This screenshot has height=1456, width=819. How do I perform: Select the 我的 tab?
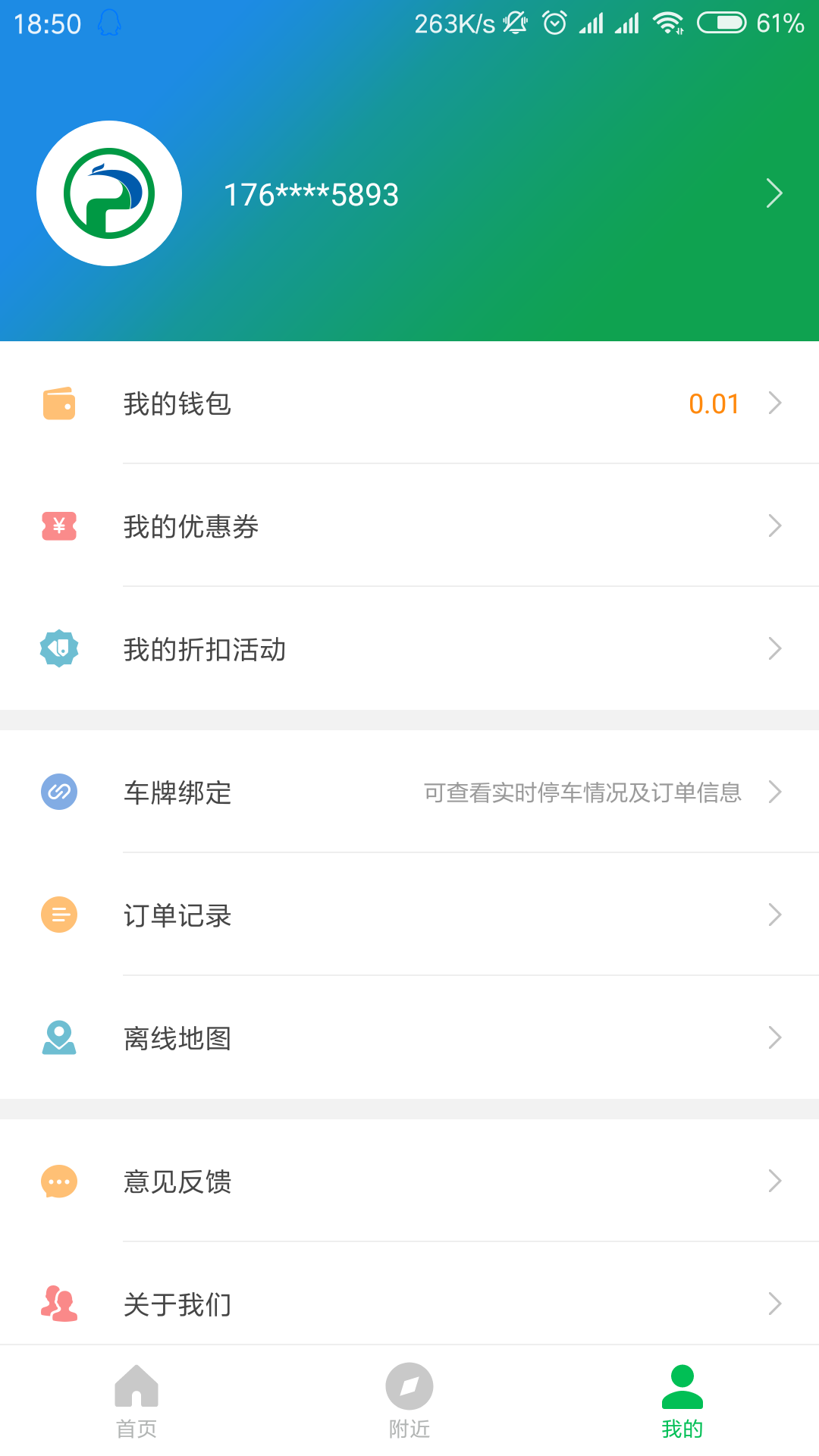tap(682, 1401)
